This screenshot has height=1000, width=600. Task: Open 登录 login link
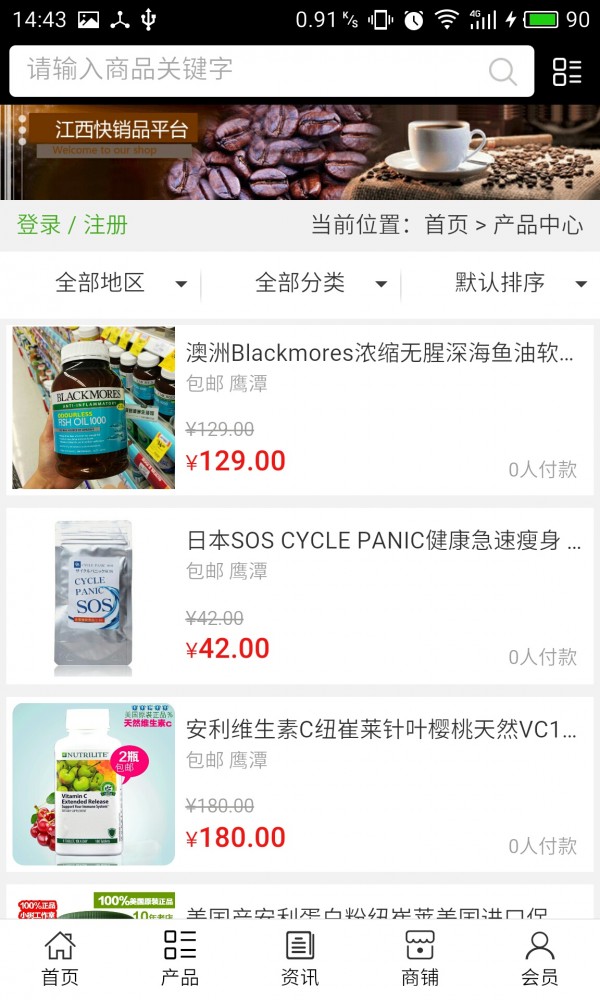click(39, 225)
